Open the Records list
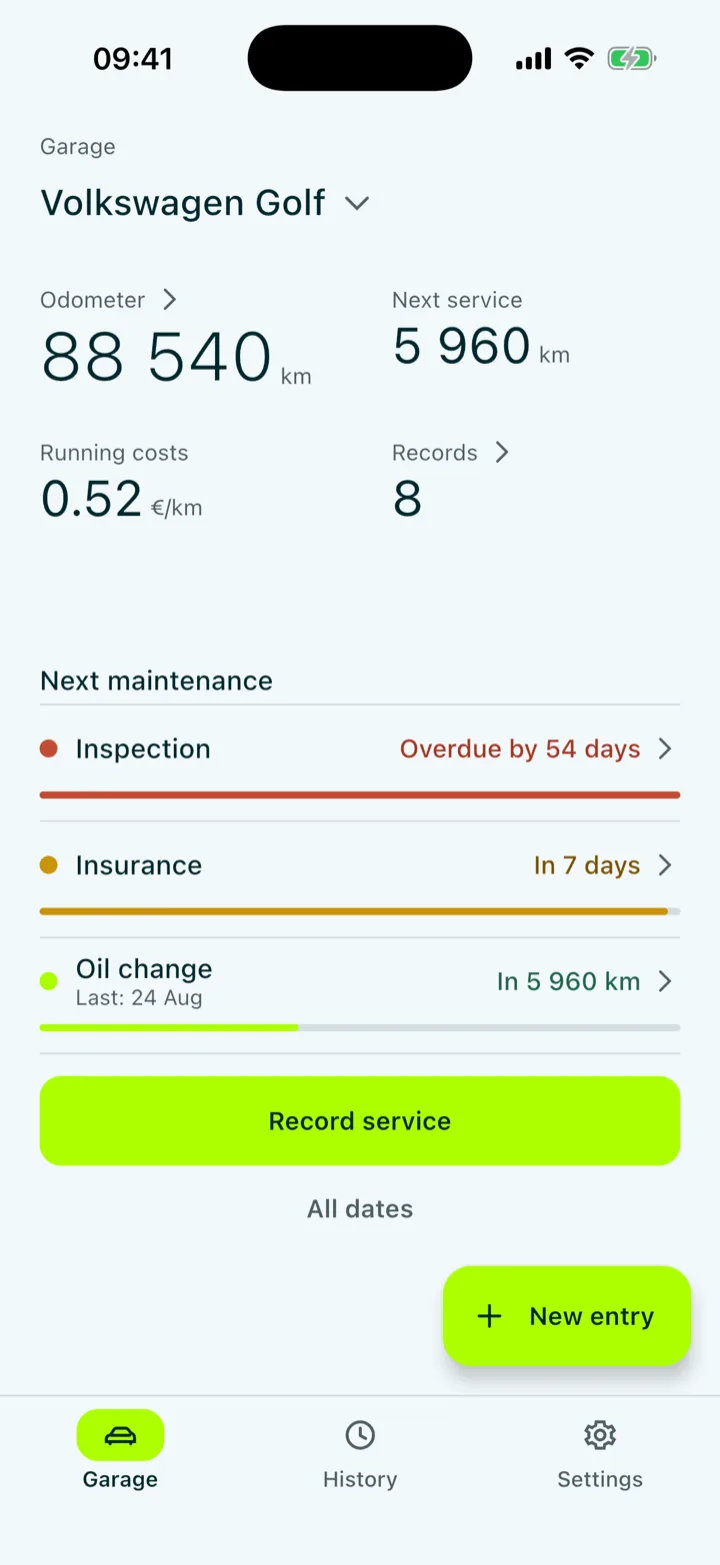720x1565 pixels. (x=451, y=453)
